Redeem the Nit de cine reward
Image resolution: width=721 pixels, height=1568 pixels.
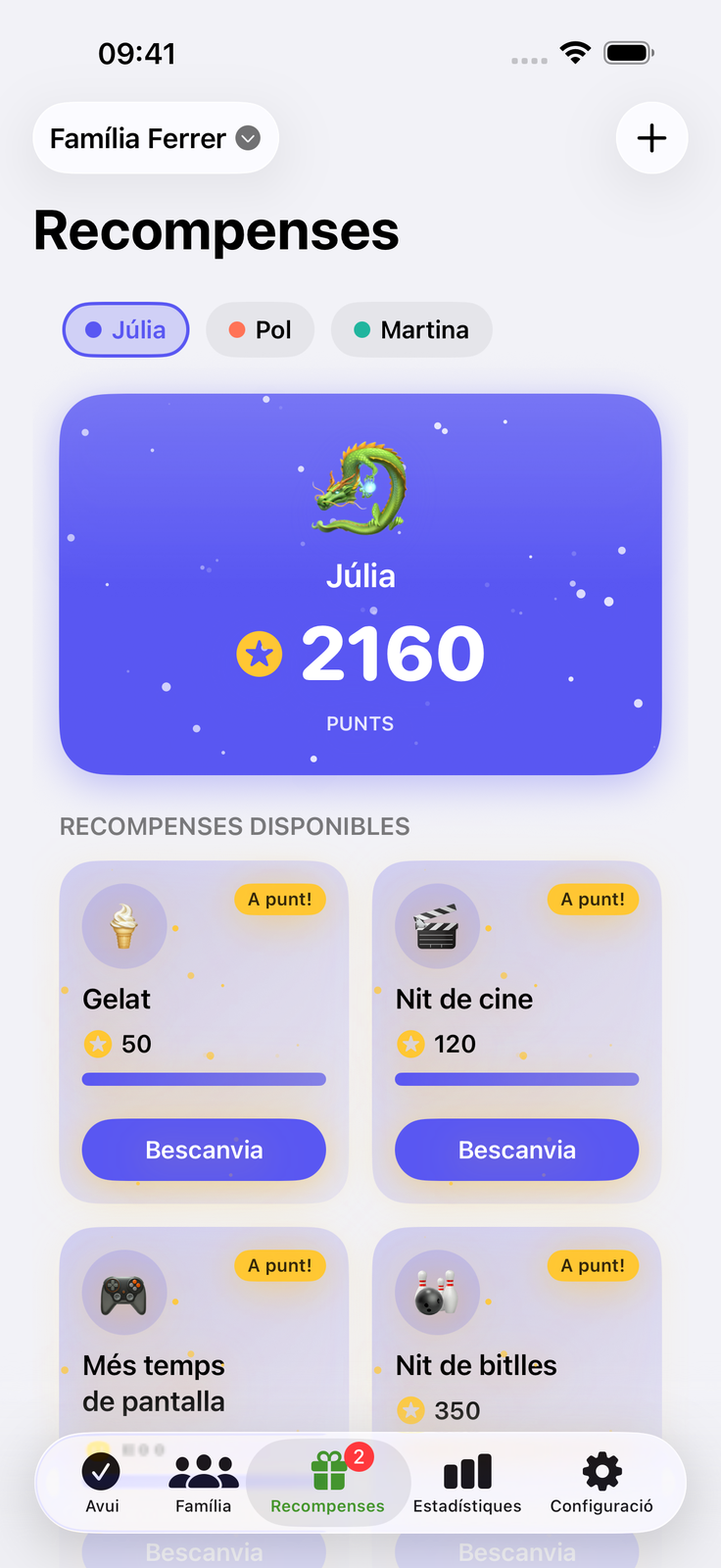(517, 1150)
